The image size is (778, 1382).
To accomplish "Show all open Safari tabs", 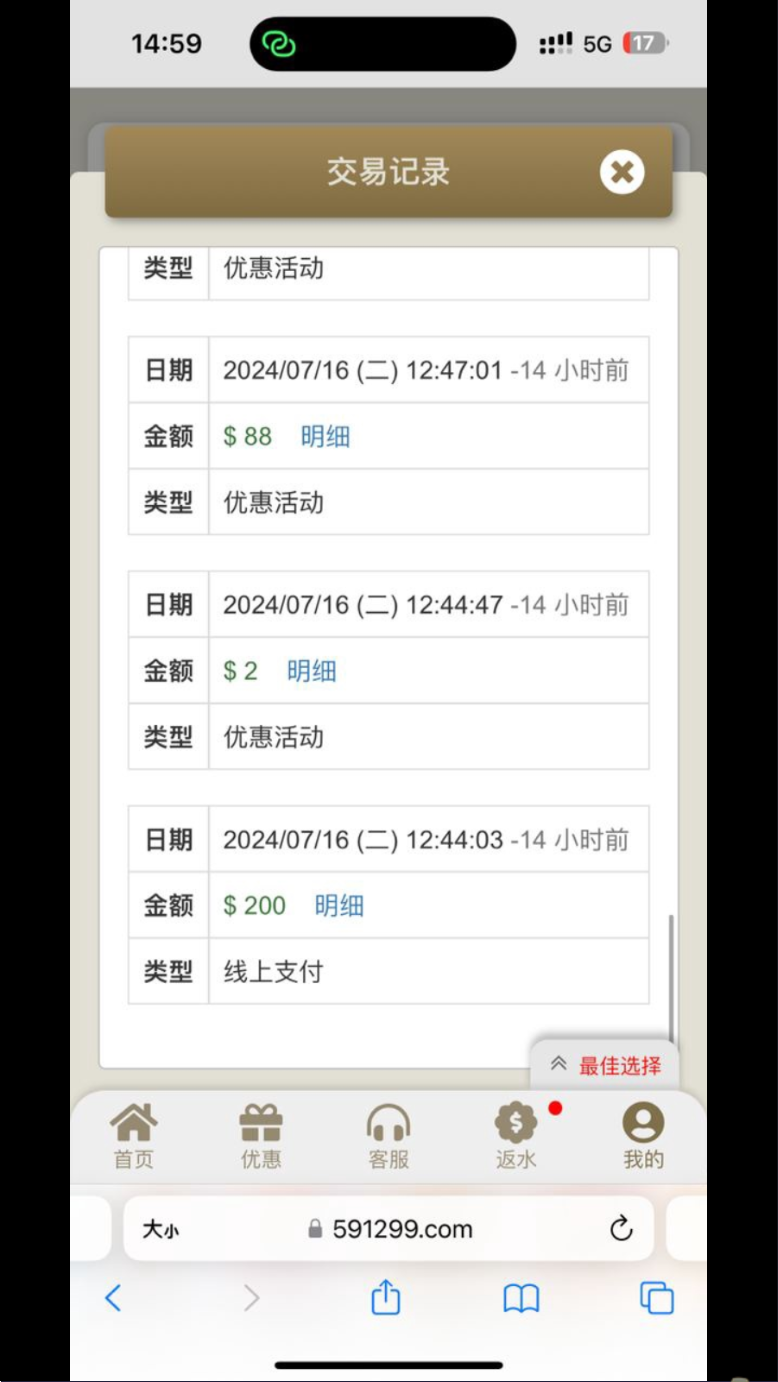I will [657, 1298].
